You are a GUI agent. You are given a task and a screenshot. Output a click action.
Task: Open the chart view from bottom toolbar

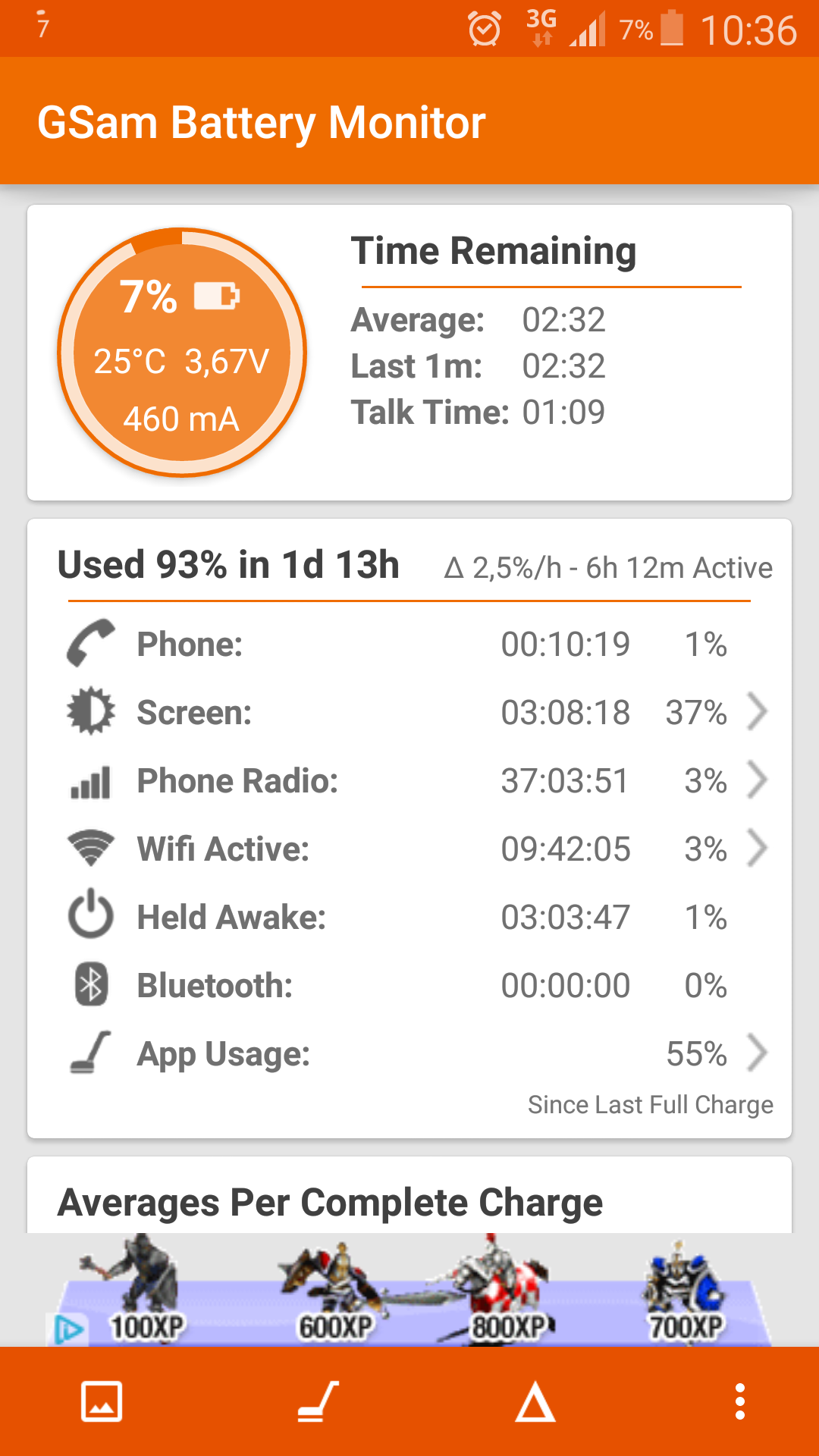coord(102,1401)
